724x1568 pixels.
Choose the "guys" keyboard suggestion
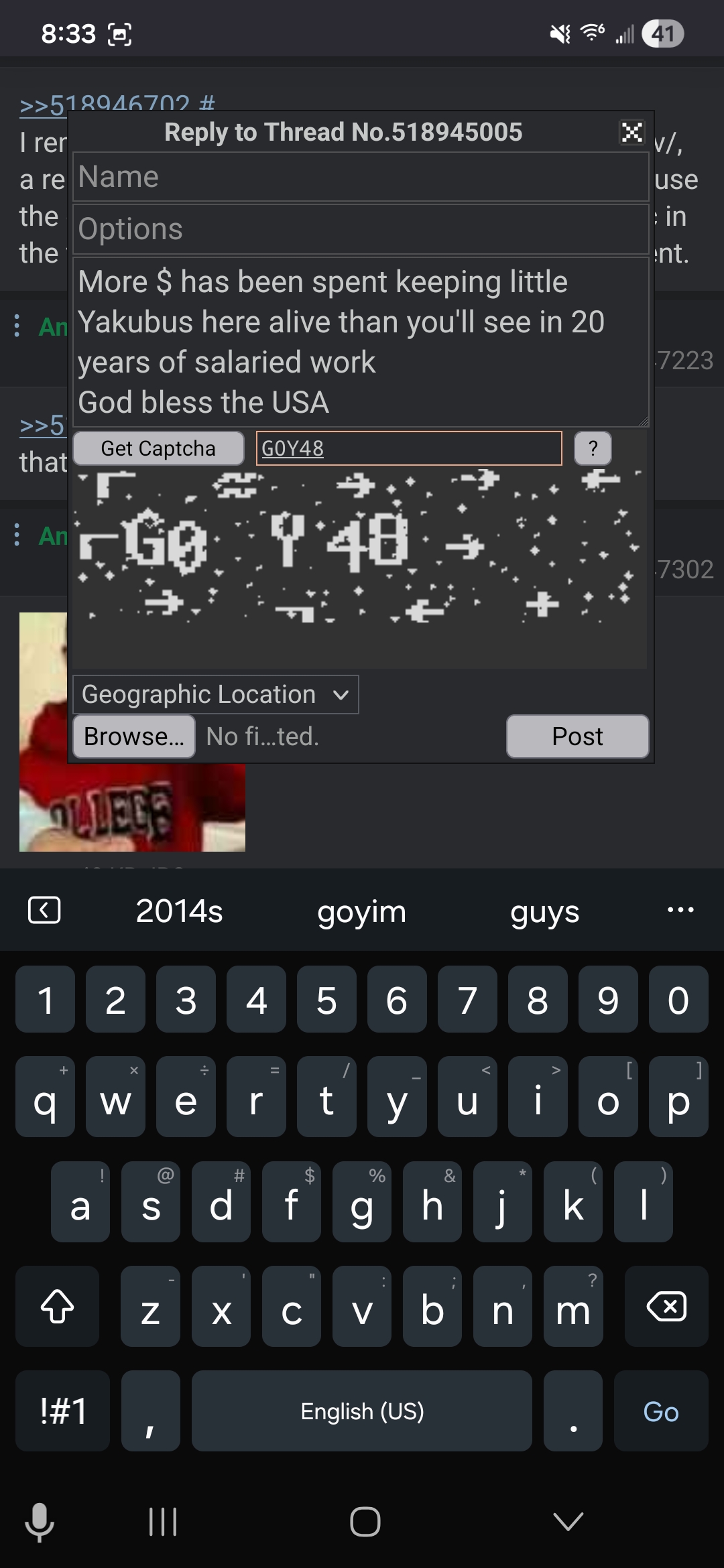544,911
